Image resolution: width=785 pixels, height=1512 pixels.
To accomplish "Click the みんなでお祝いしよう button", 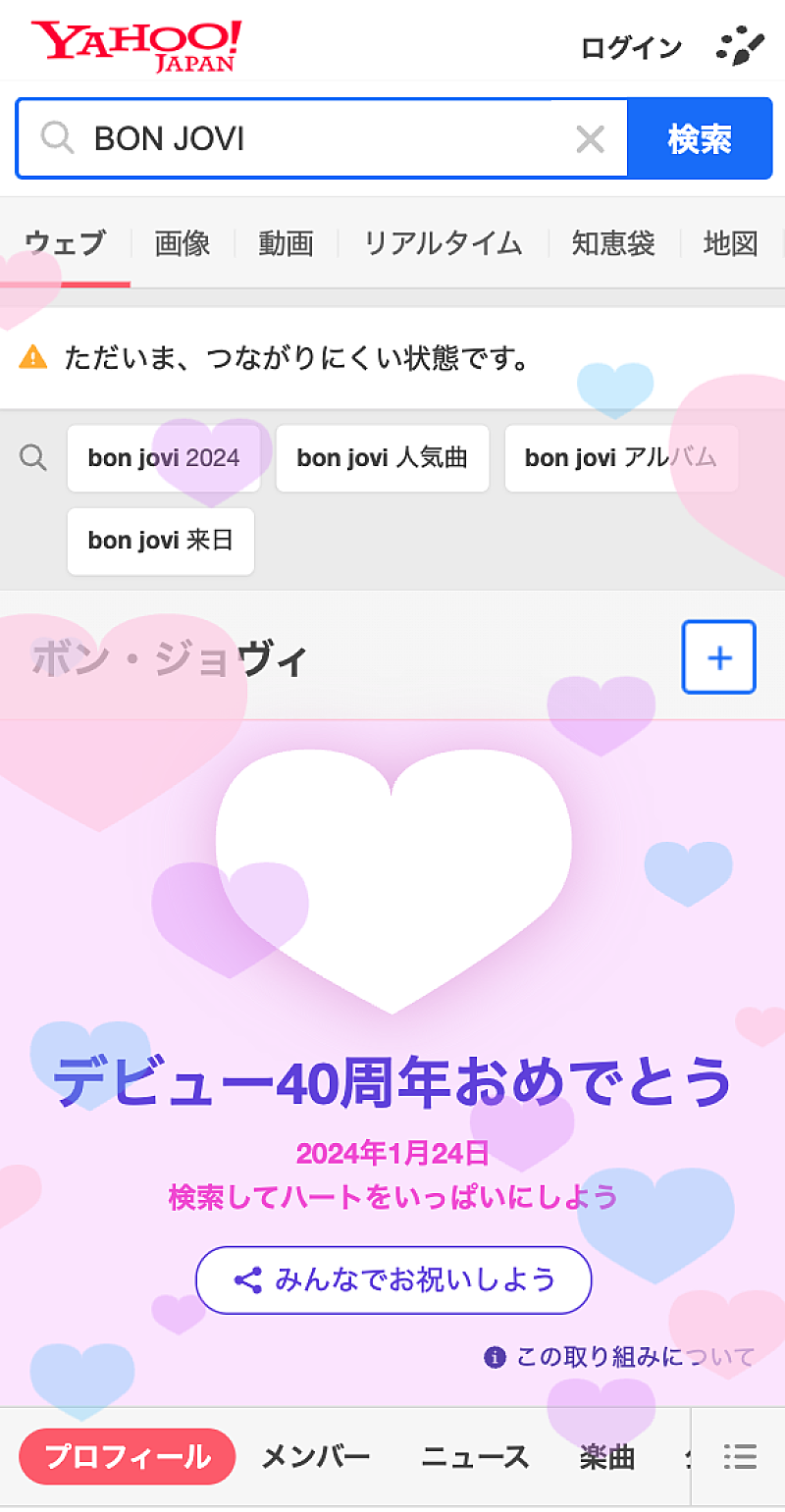I will [x=393, y=1279].
